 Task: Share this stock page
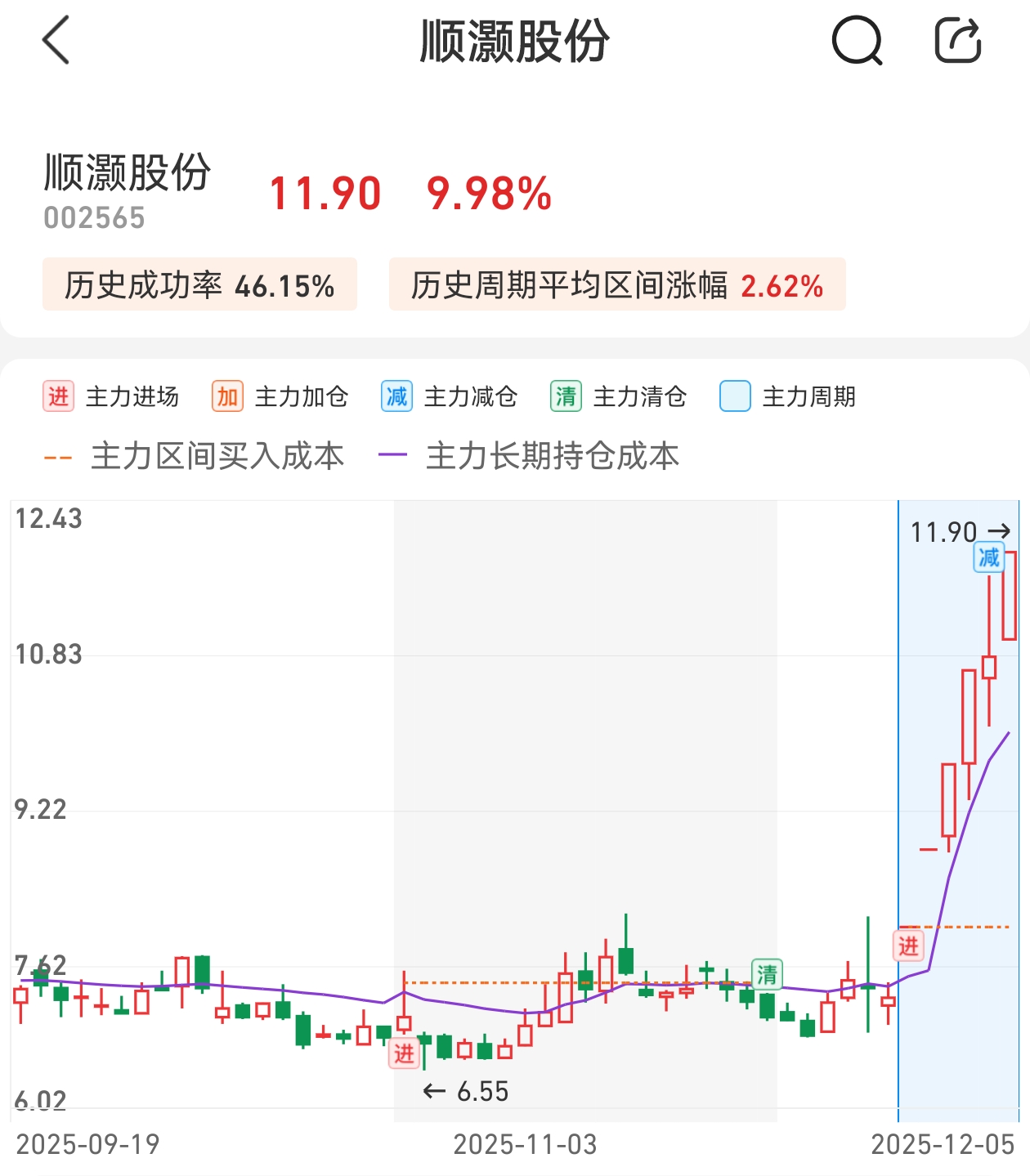click(x=957, y=41)
